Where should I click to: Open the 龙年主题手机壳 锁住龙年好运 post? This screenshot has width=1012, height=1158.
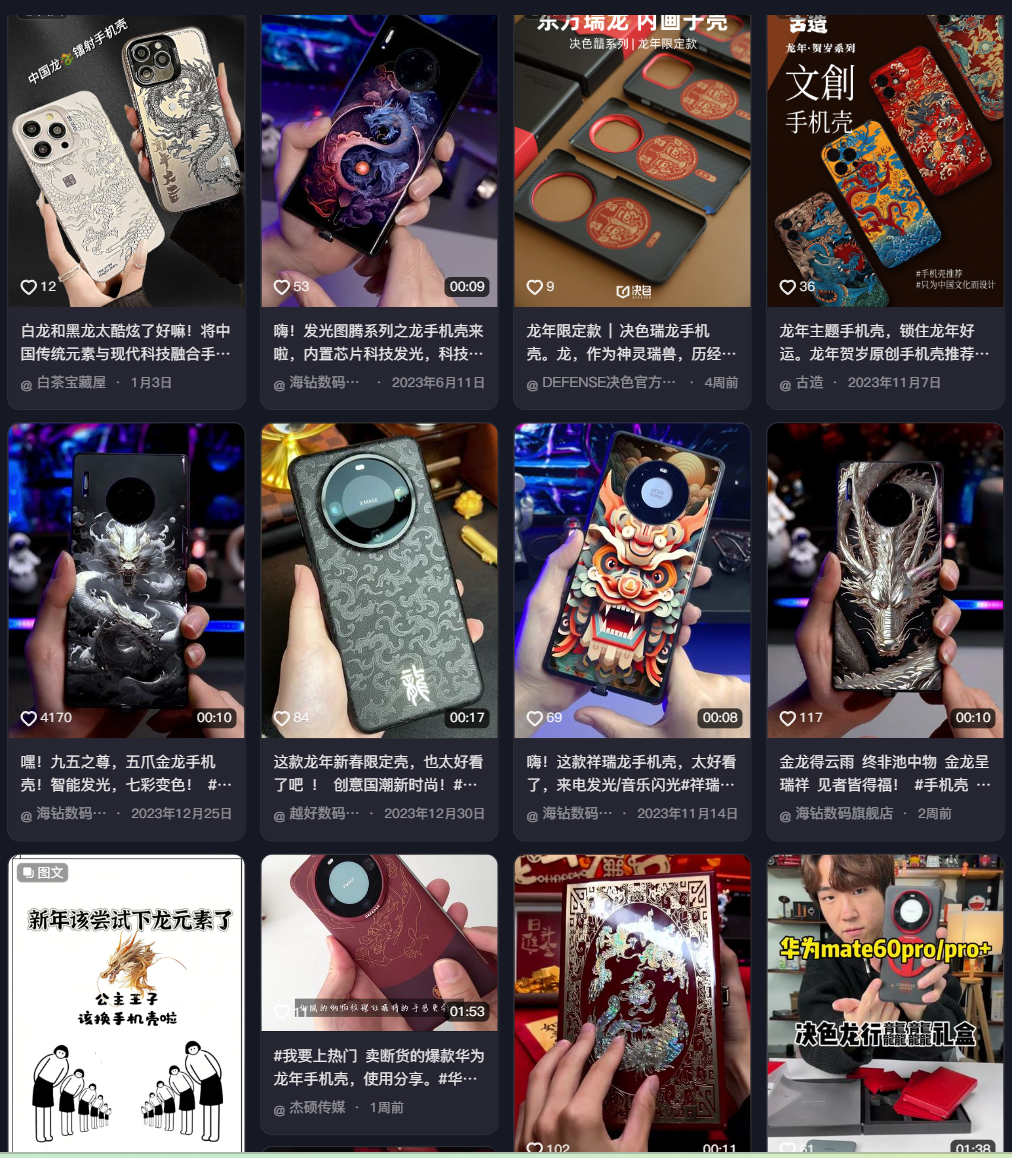pyautogui.click(x=885, y=160)
